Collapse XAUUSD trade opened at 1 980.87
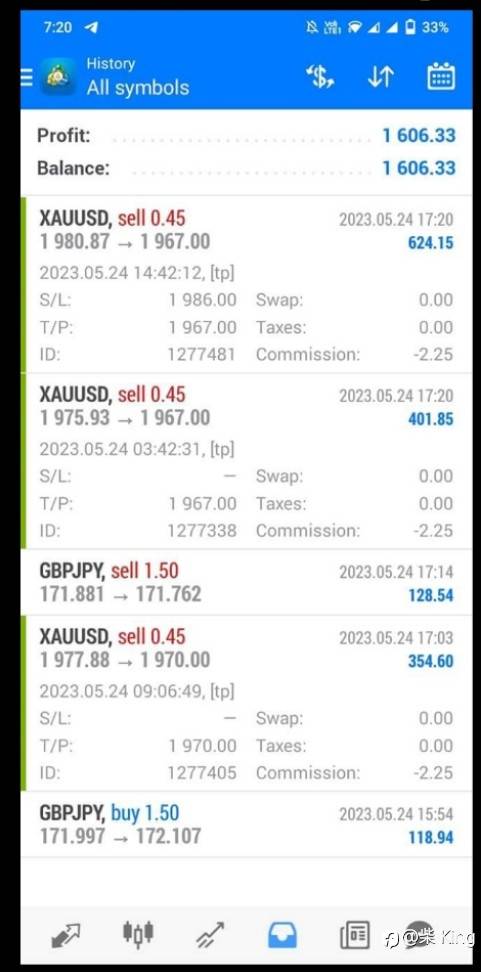Image resolution: width=481 pixels, height=972 pixels. 246,285
